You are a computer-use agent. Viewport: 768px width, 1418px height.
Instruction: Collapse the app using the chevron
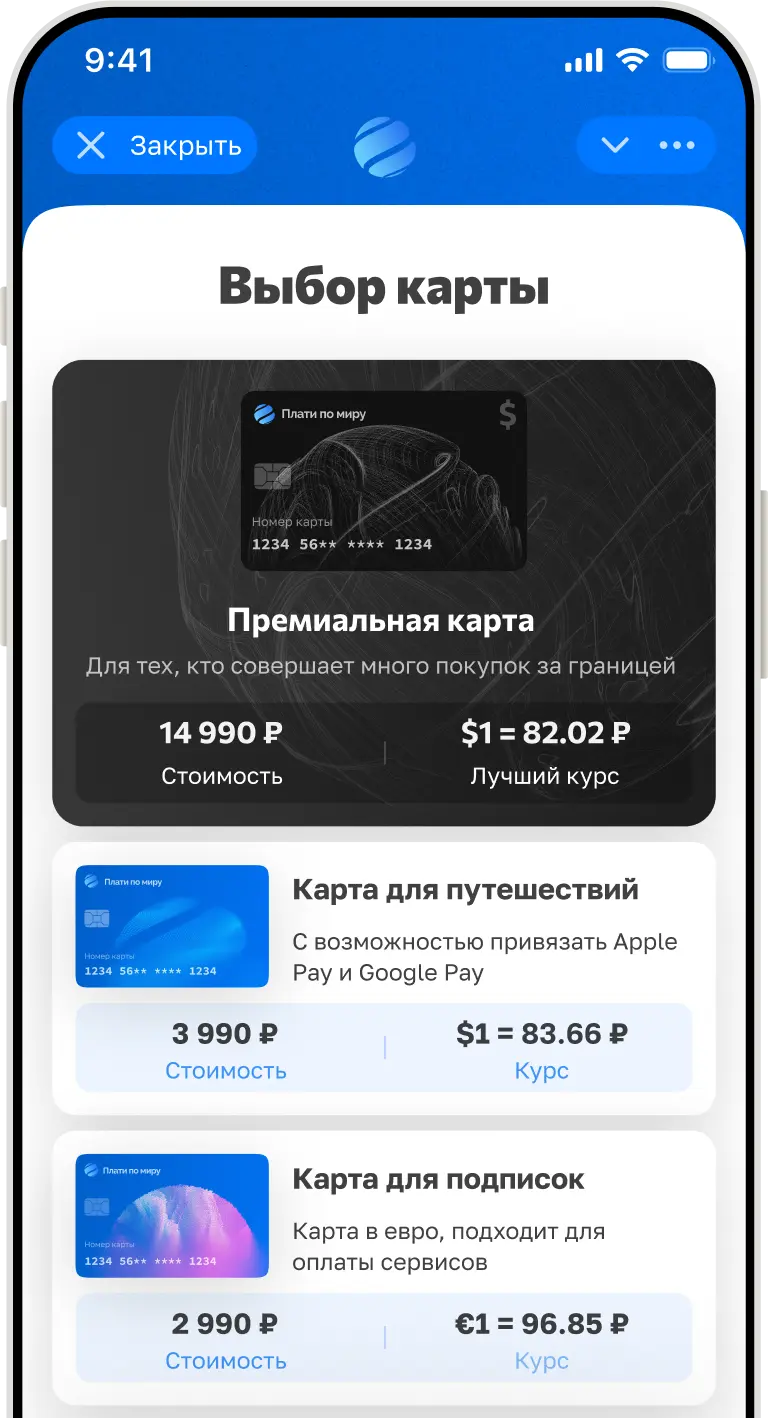(614, 146)
